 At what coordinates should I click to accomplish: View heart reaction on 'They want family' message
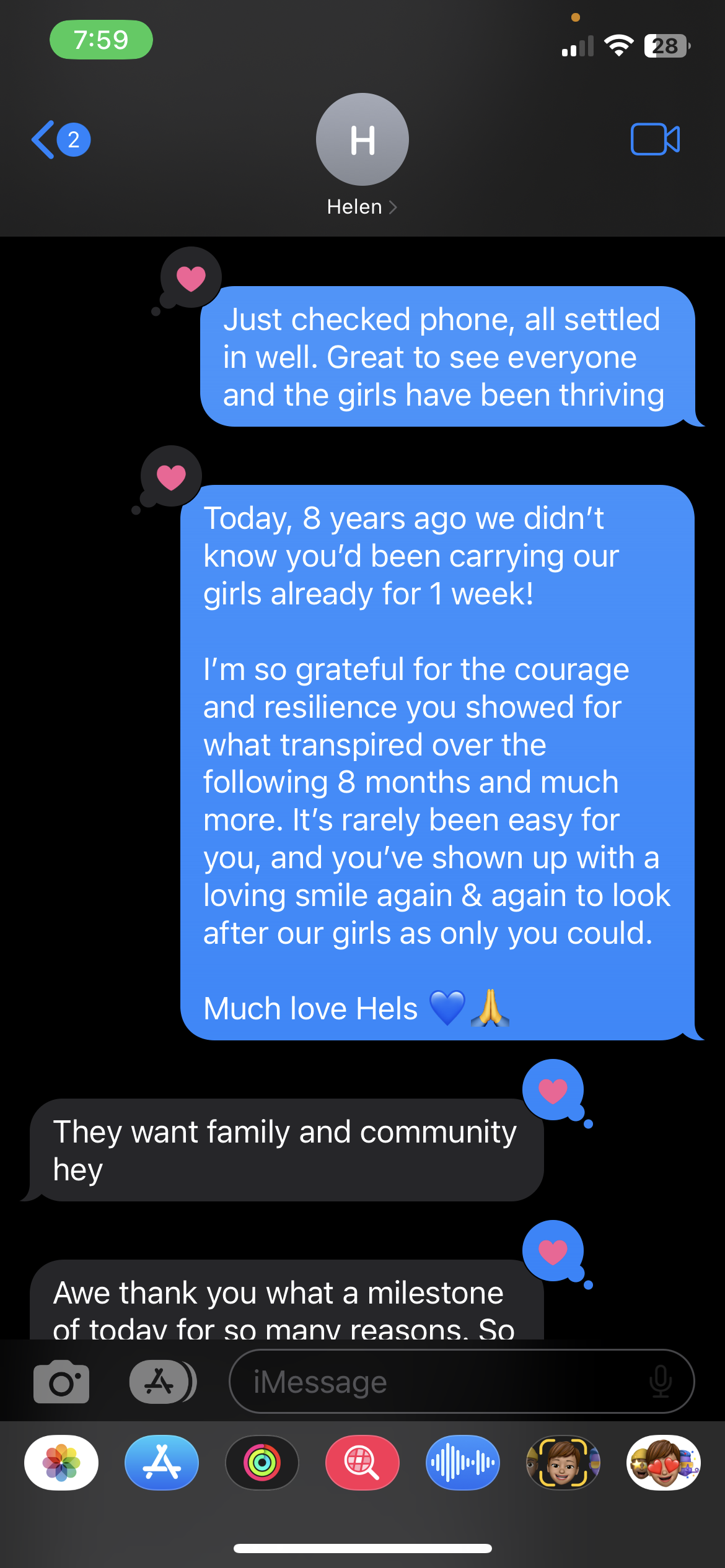click(x=553, y=1091)
